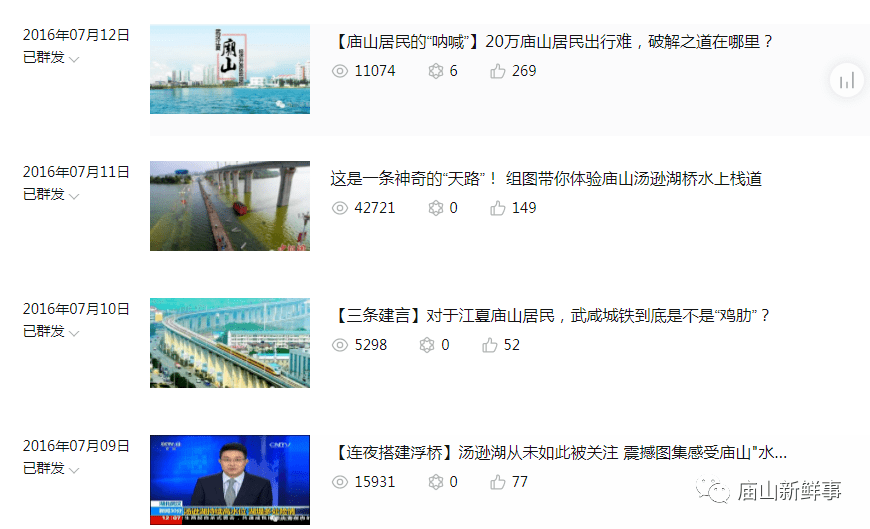Screen dimensions: 870x529
Task: Open the 【三条建言】武咸城铁 article
Action: (x=553, y=316)
